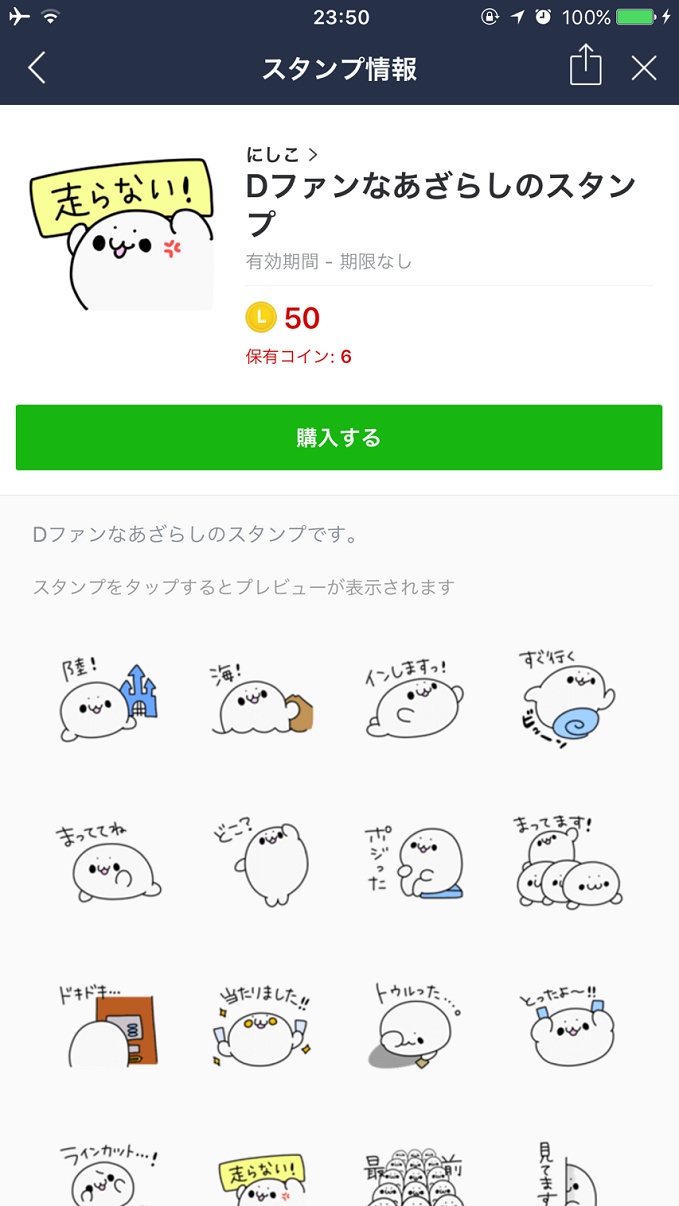
Task: Share this sticker set
Action: [586, 67]
